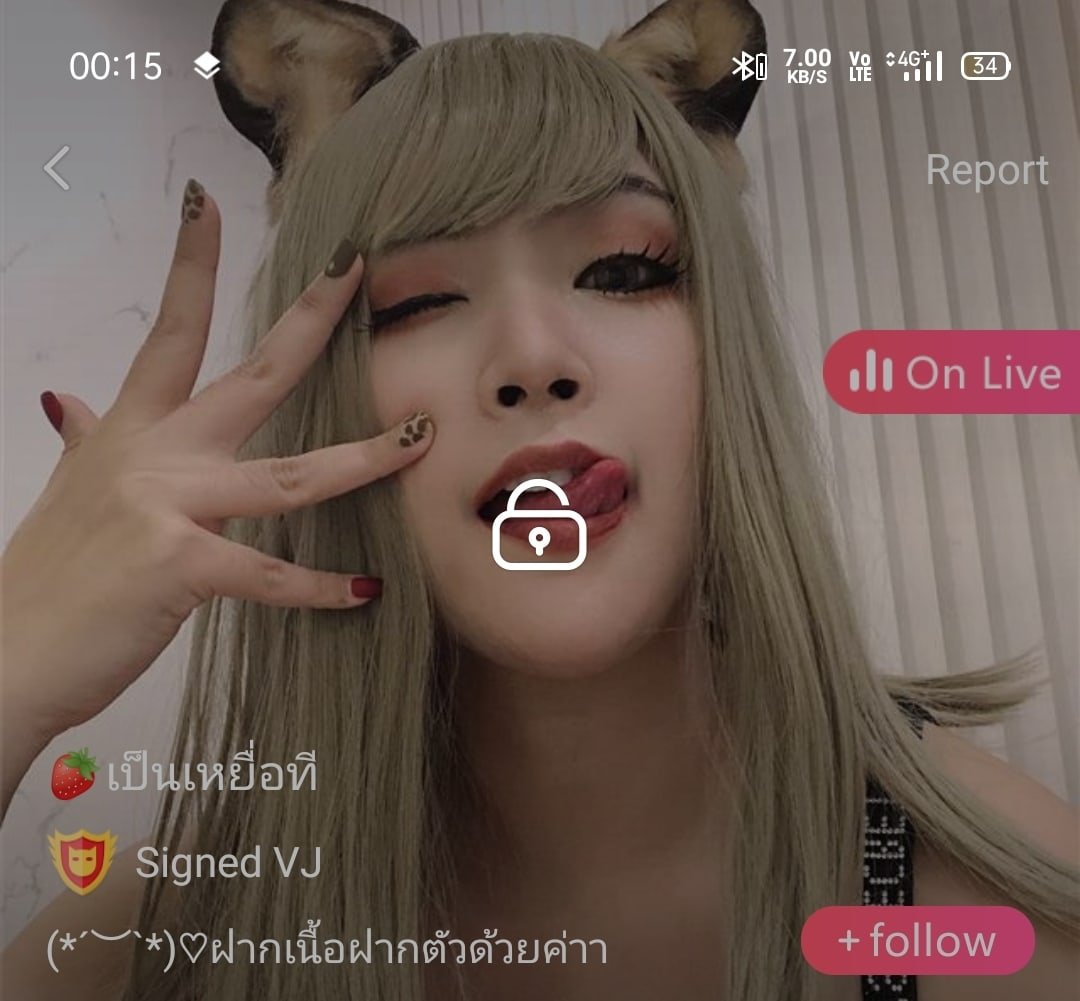Go back with the arrow icon

coord(57,168)
